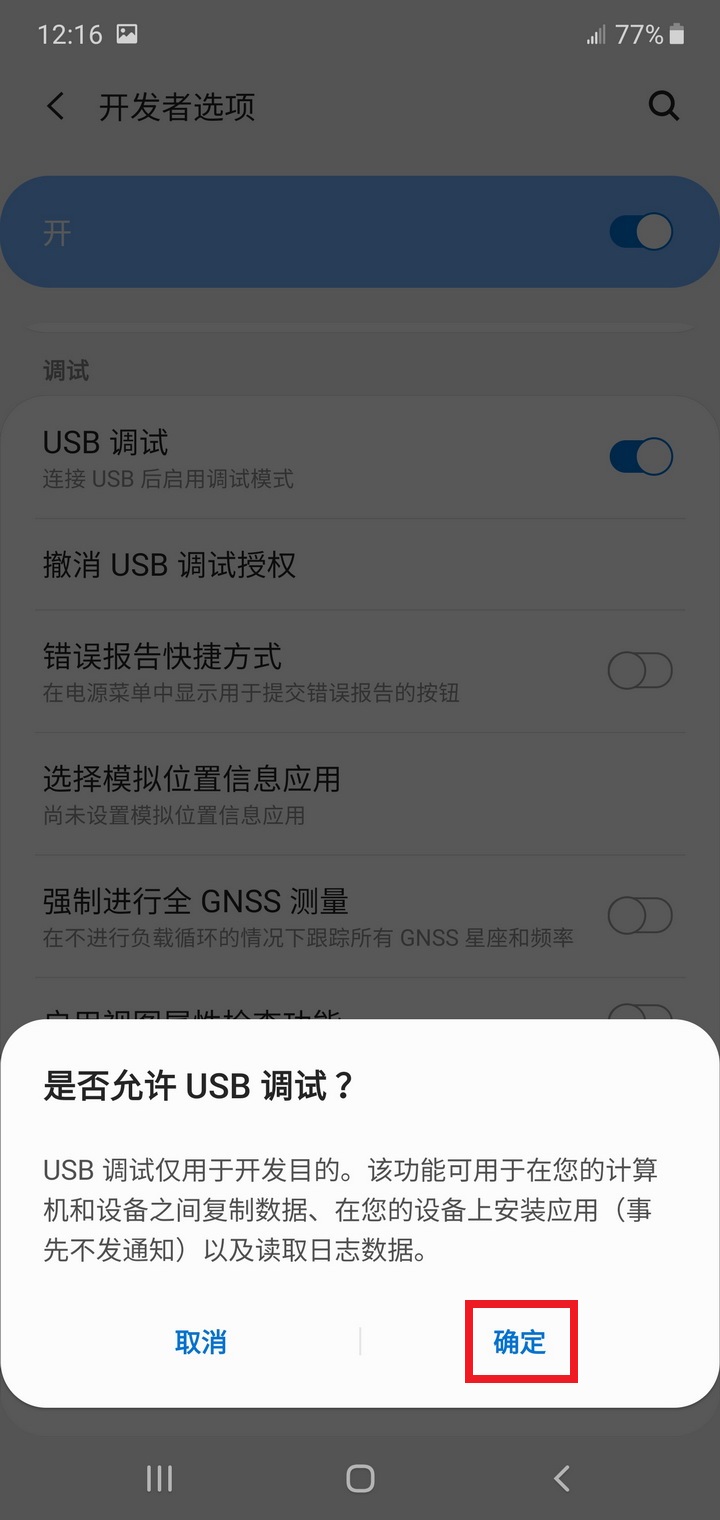Tap 取消 to cancel the dialog
720x1520 pixels.
point(201,1342)
